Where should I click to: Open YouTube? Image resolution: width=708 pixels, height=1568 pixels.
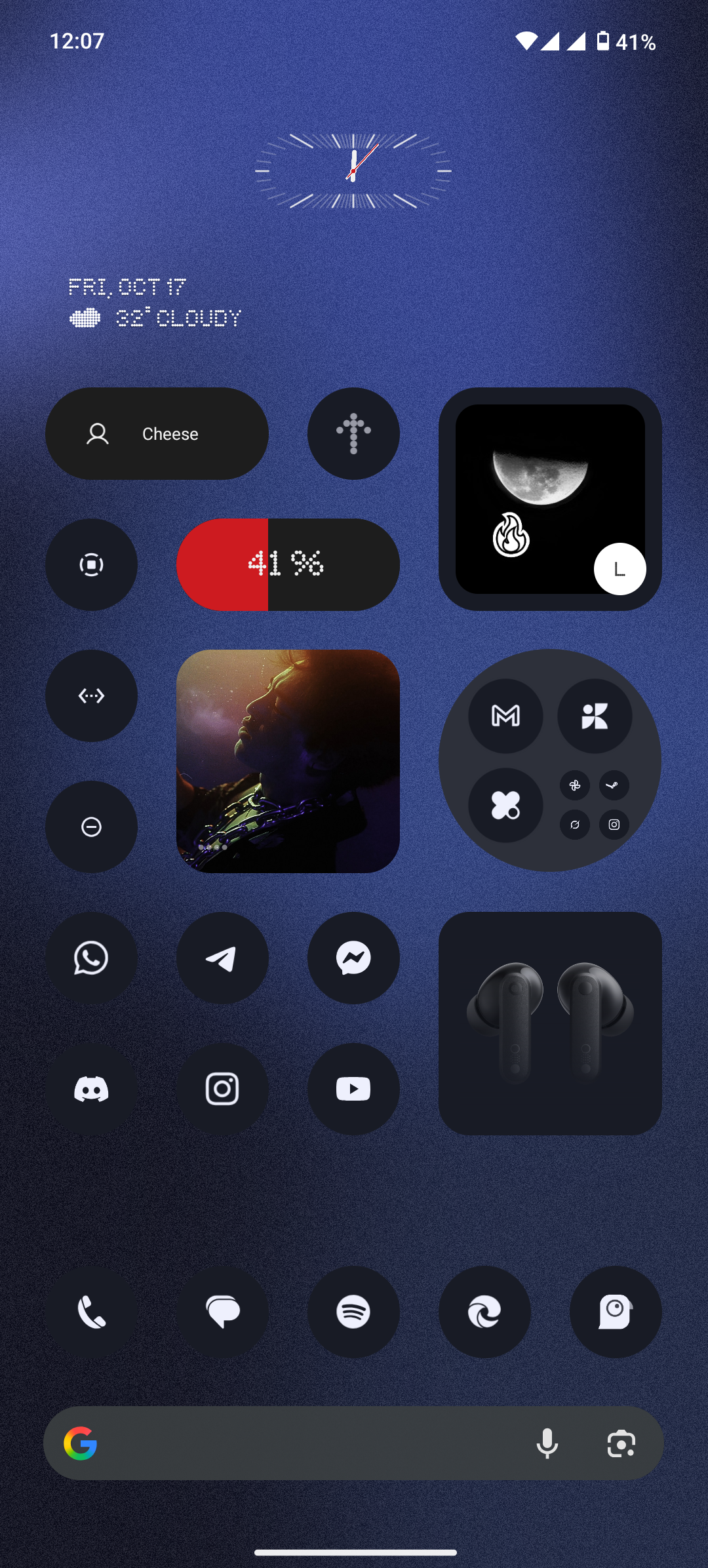pos(353,1089)
